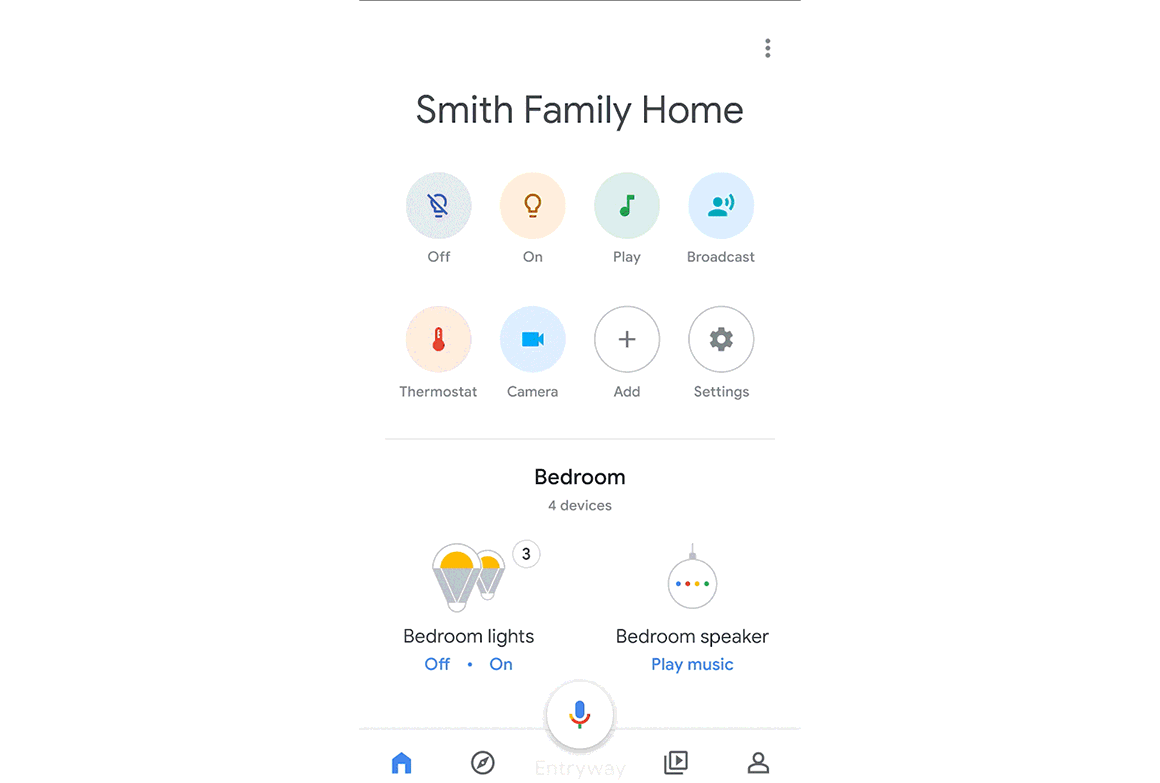Open home Settings gear
Screen dimensions: 1160x783
click(x=720, y=340)
